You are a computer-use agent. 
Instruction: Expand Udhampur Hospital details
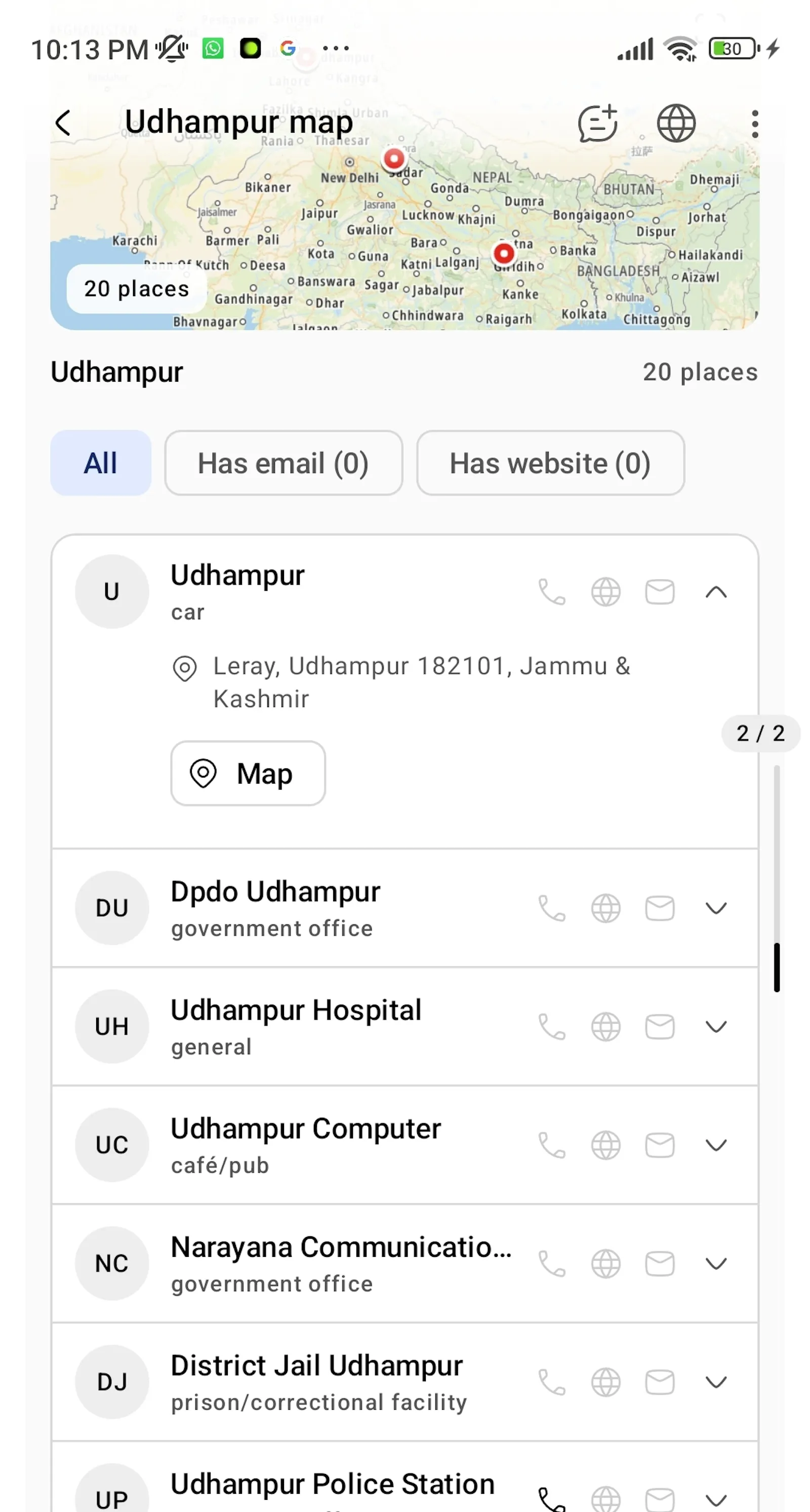tap(716, 1027)
